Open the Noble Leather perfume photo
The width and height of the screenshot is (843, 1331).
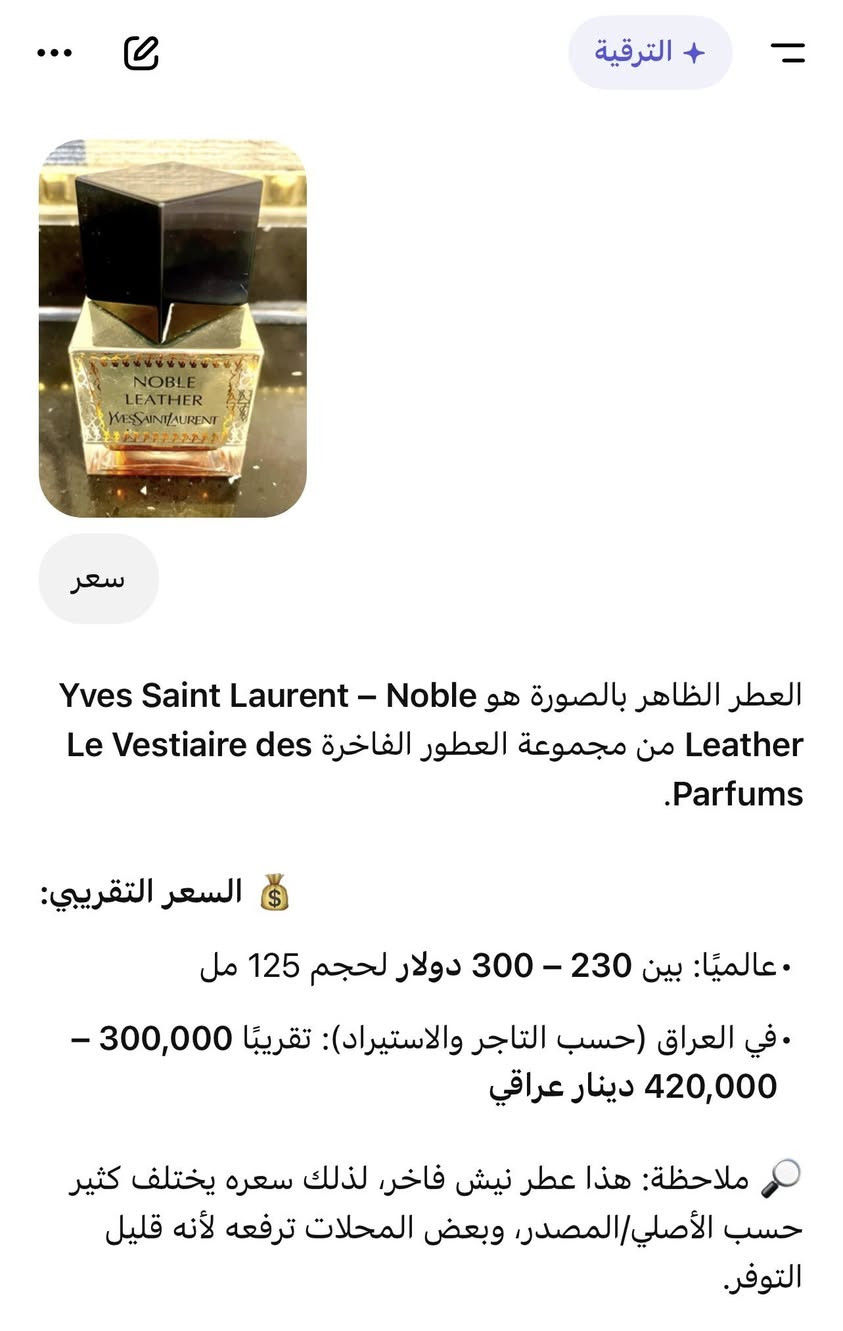point(172,327)
